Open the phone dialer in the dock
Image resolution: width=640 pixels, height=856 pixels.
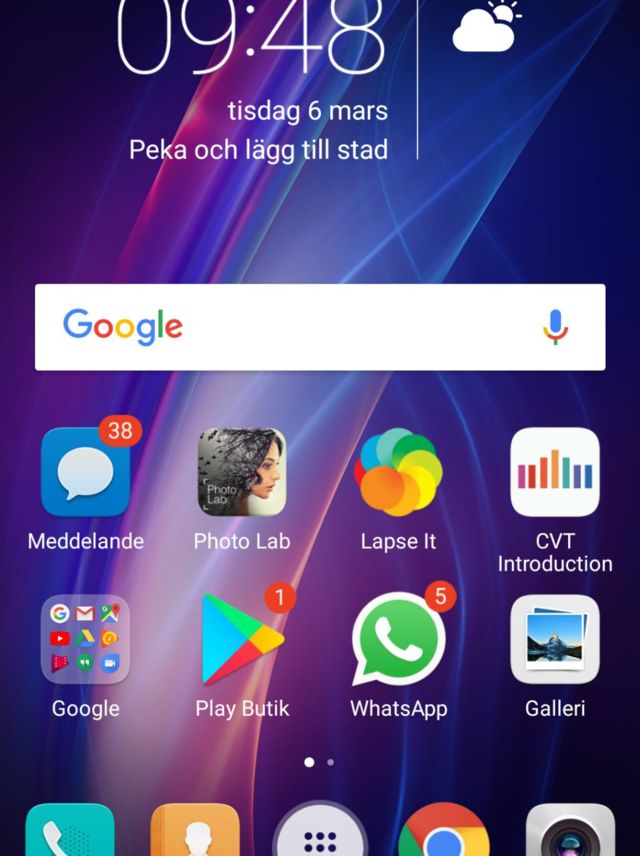click(70, 832)
